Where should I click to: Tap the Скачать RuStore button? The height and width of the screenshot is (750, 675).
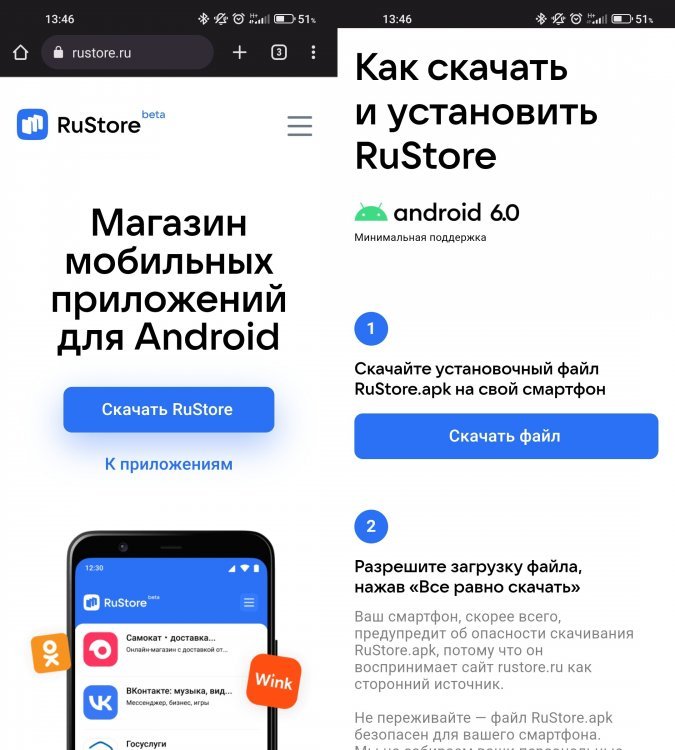click(x=168, y=410)
